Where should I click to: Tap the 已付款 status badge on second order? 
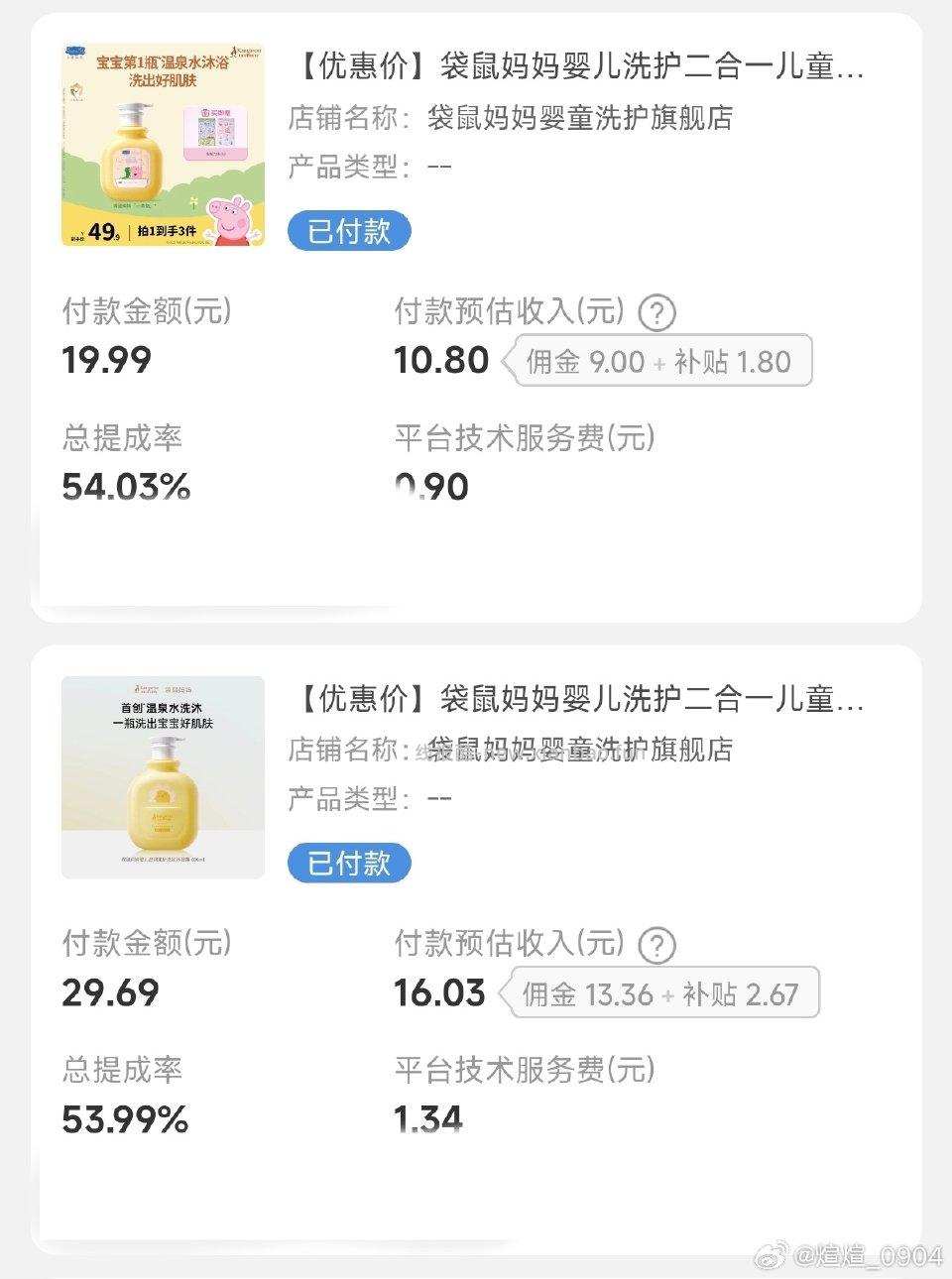coord(348,863)
